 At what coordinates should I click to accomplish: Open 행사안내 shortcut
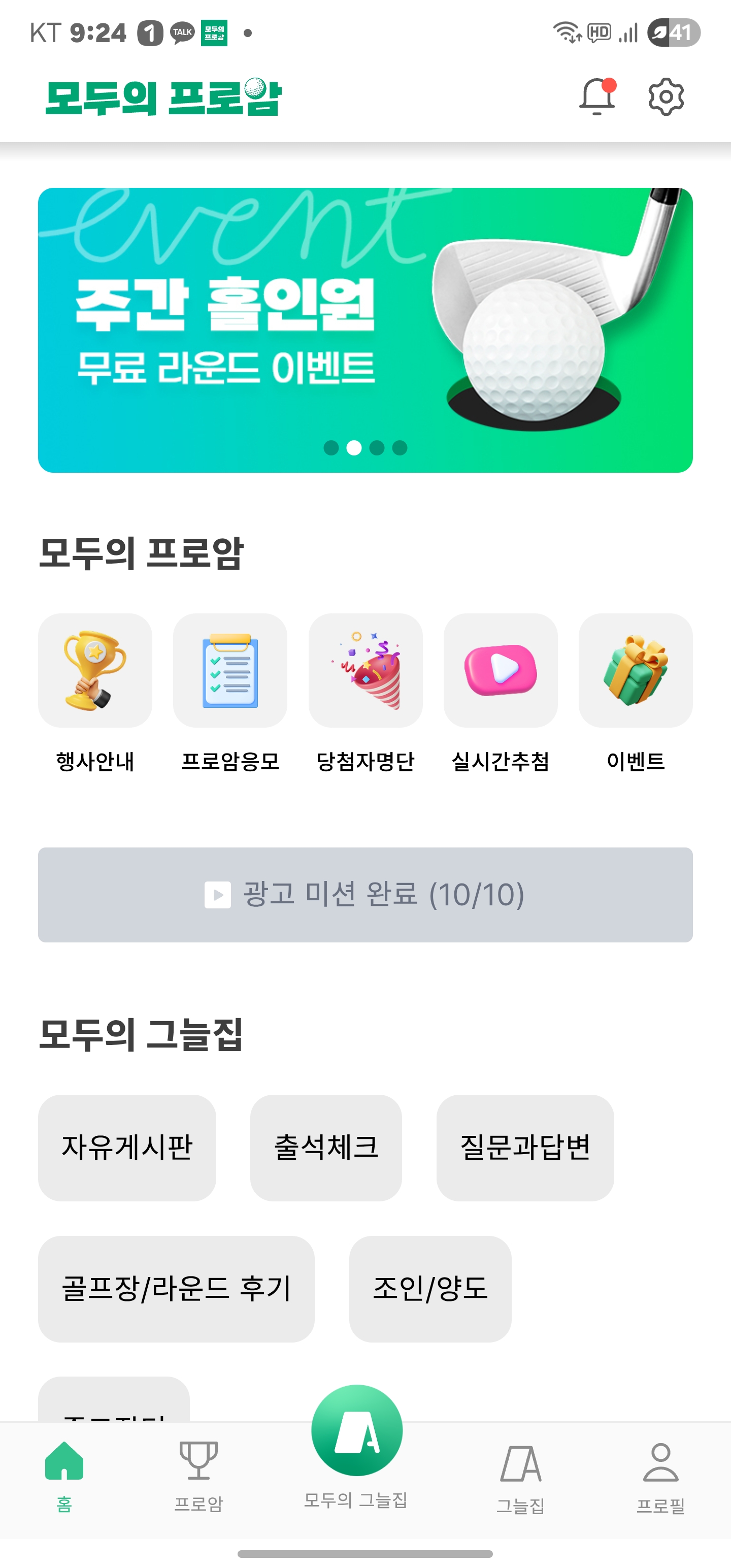coord(95,671)
